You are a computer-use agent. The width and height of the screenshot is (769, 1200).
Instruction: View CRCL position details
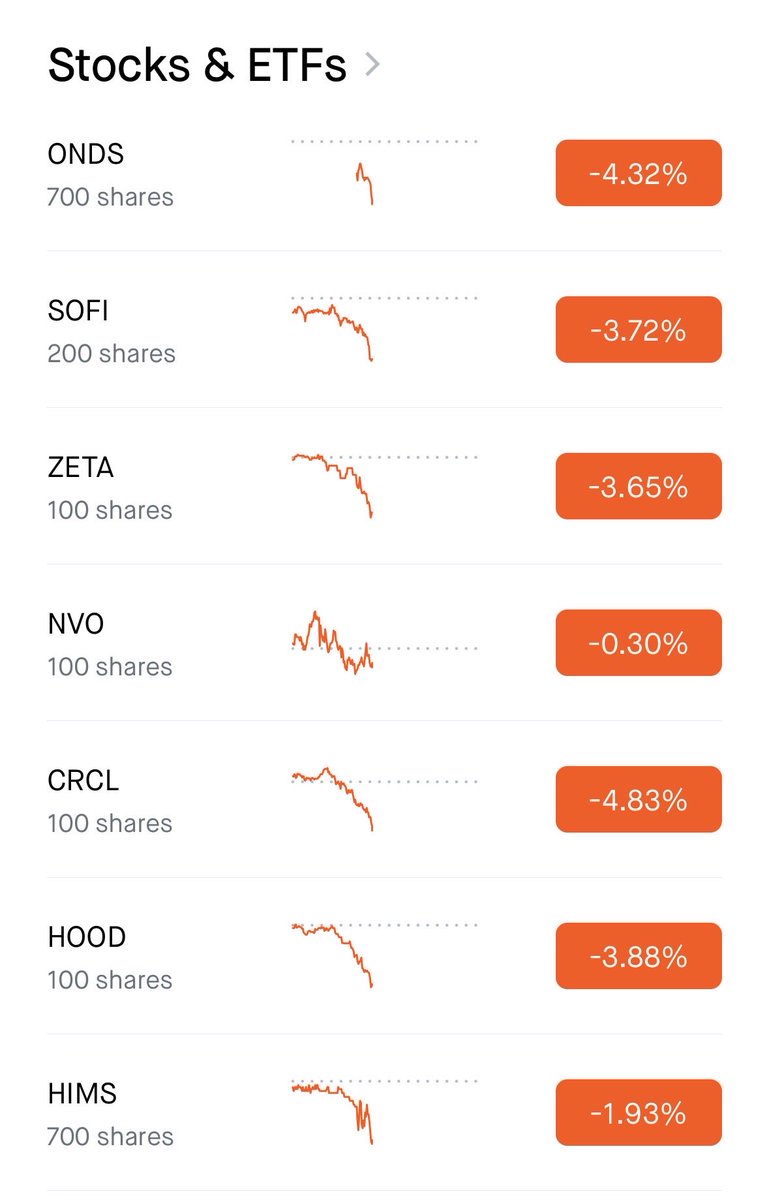(x=110, y=800)
